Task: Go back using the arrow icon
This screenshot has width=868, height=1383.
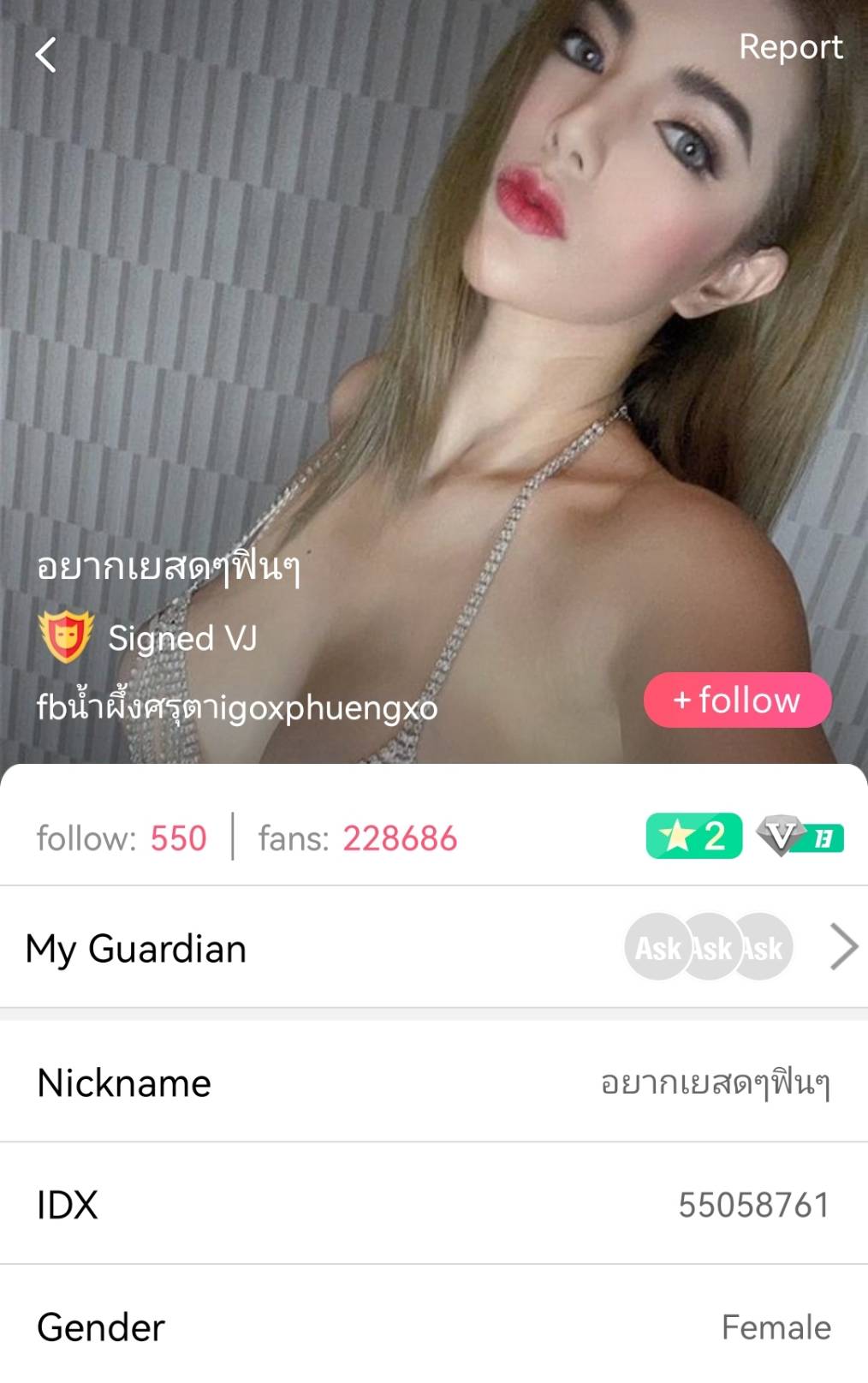Action: 46,55
